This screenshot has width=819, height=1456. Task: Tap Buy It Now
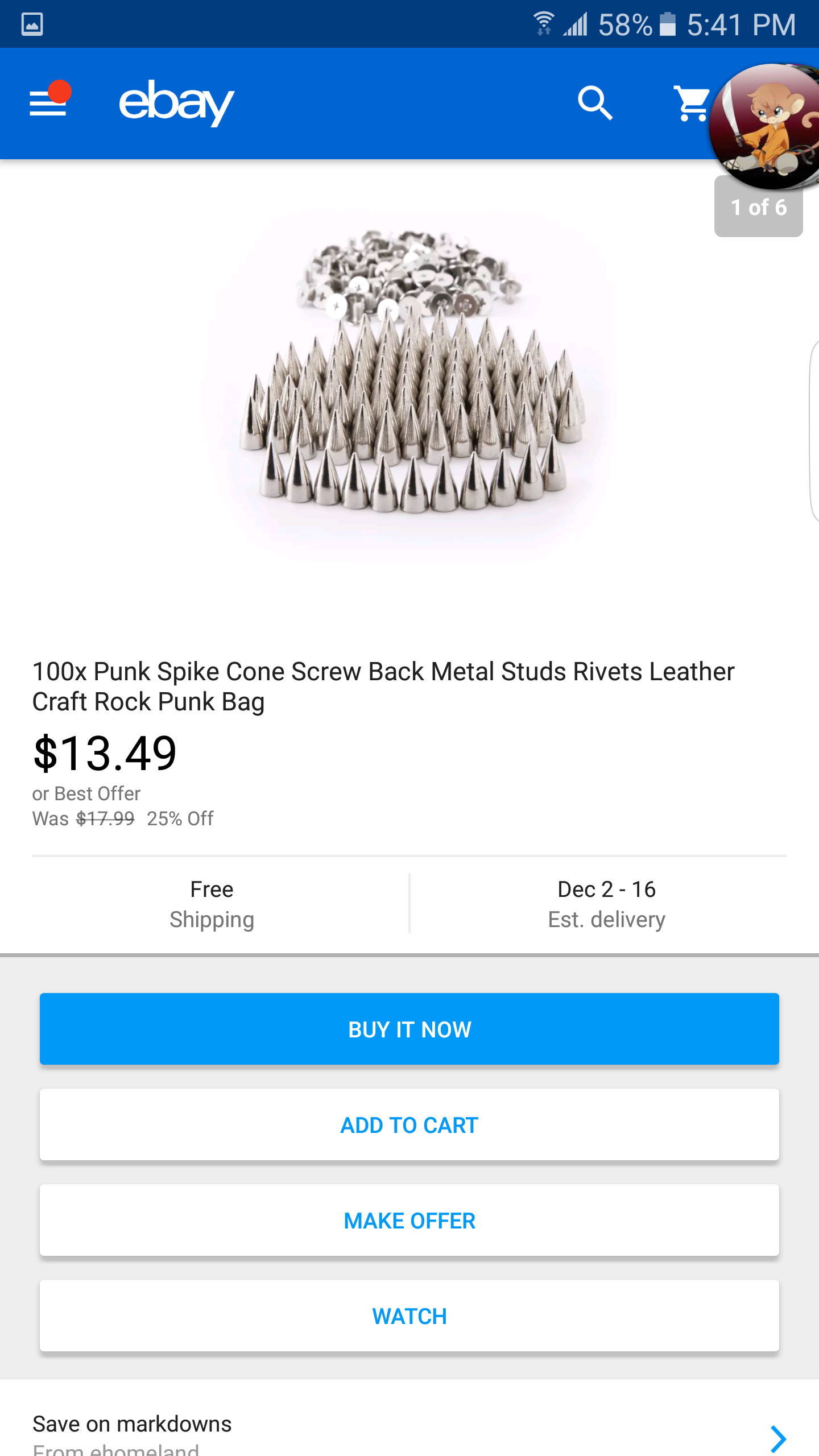(409, 1029)
